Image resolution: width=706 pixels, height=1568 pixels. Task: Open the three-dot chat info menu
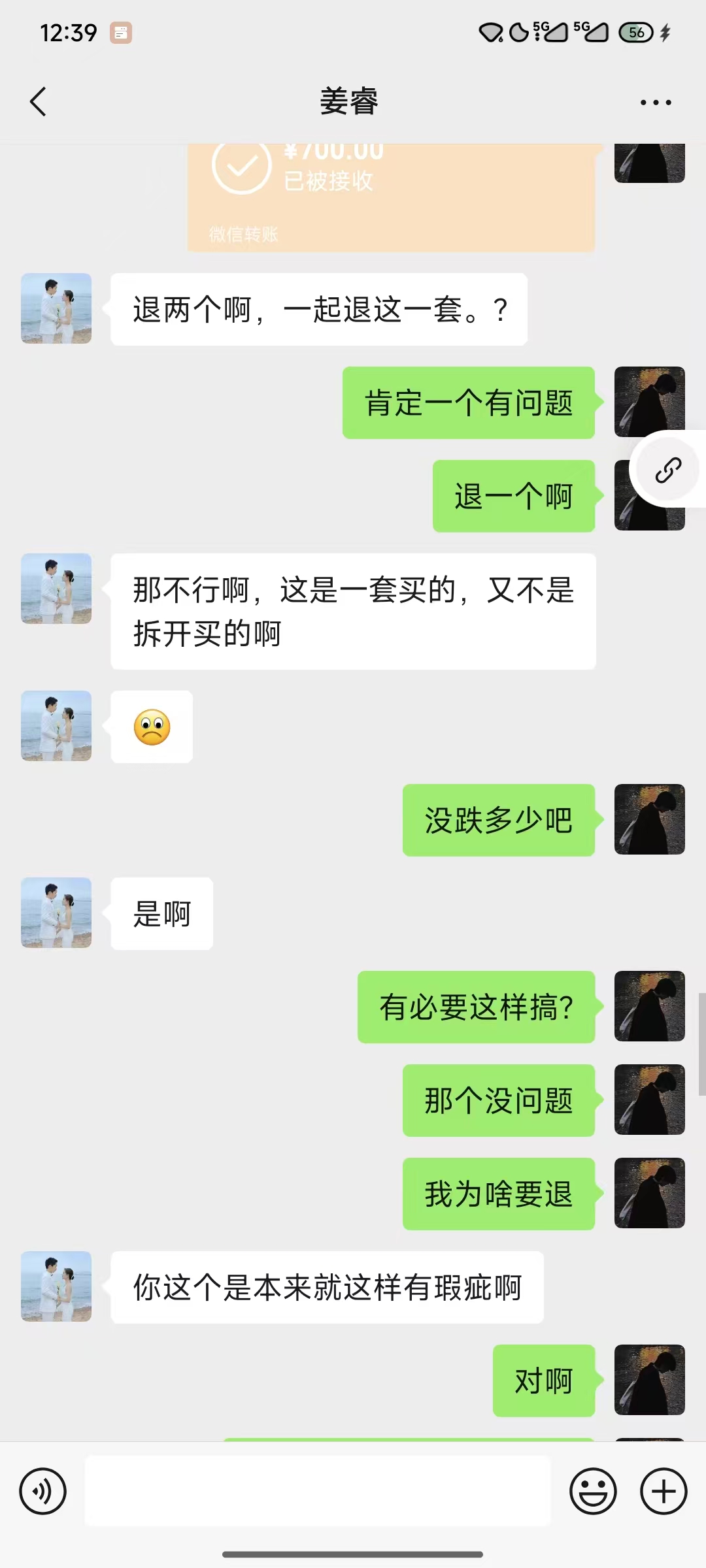[656, 103]
